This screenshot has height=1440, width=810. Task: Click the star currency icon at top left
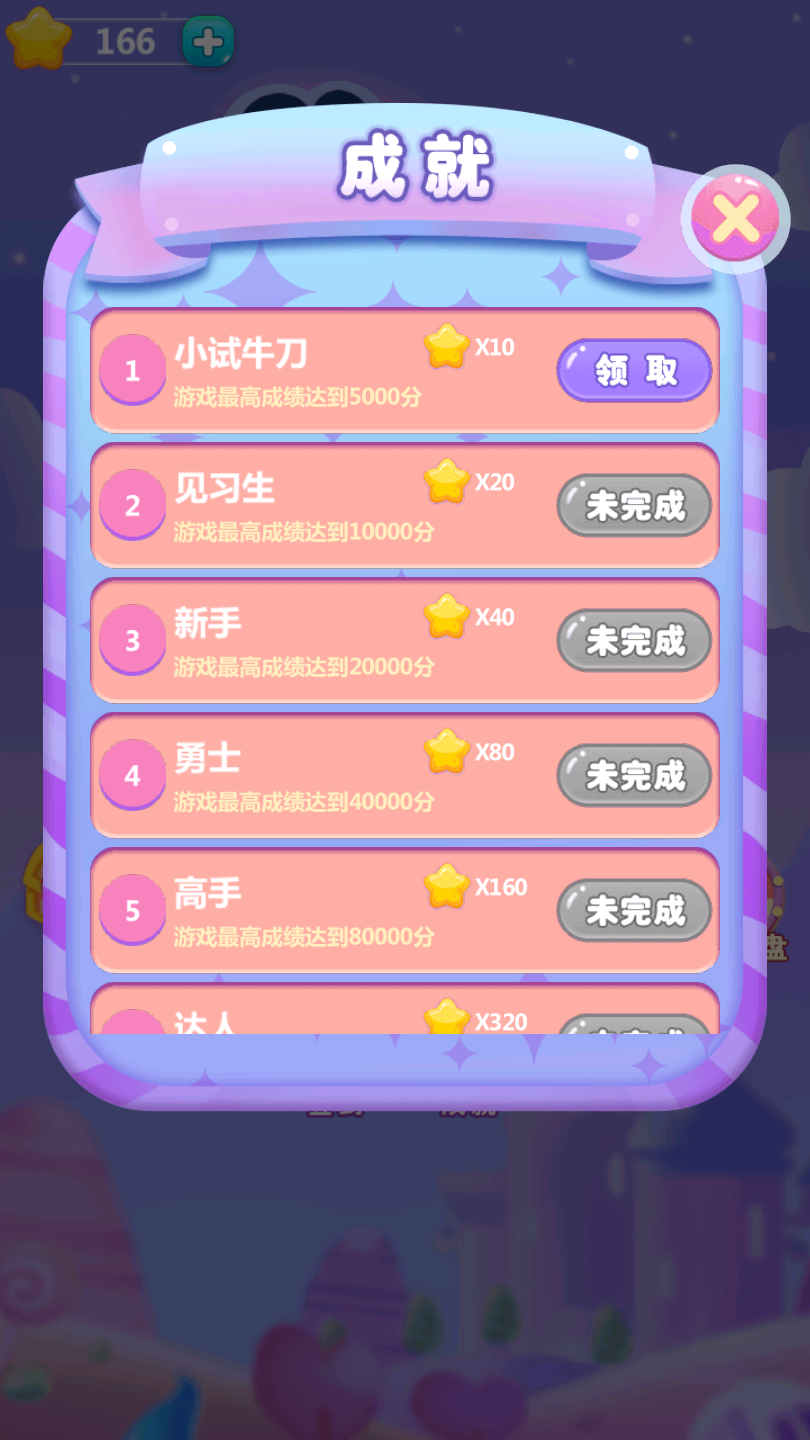(38, 38)
